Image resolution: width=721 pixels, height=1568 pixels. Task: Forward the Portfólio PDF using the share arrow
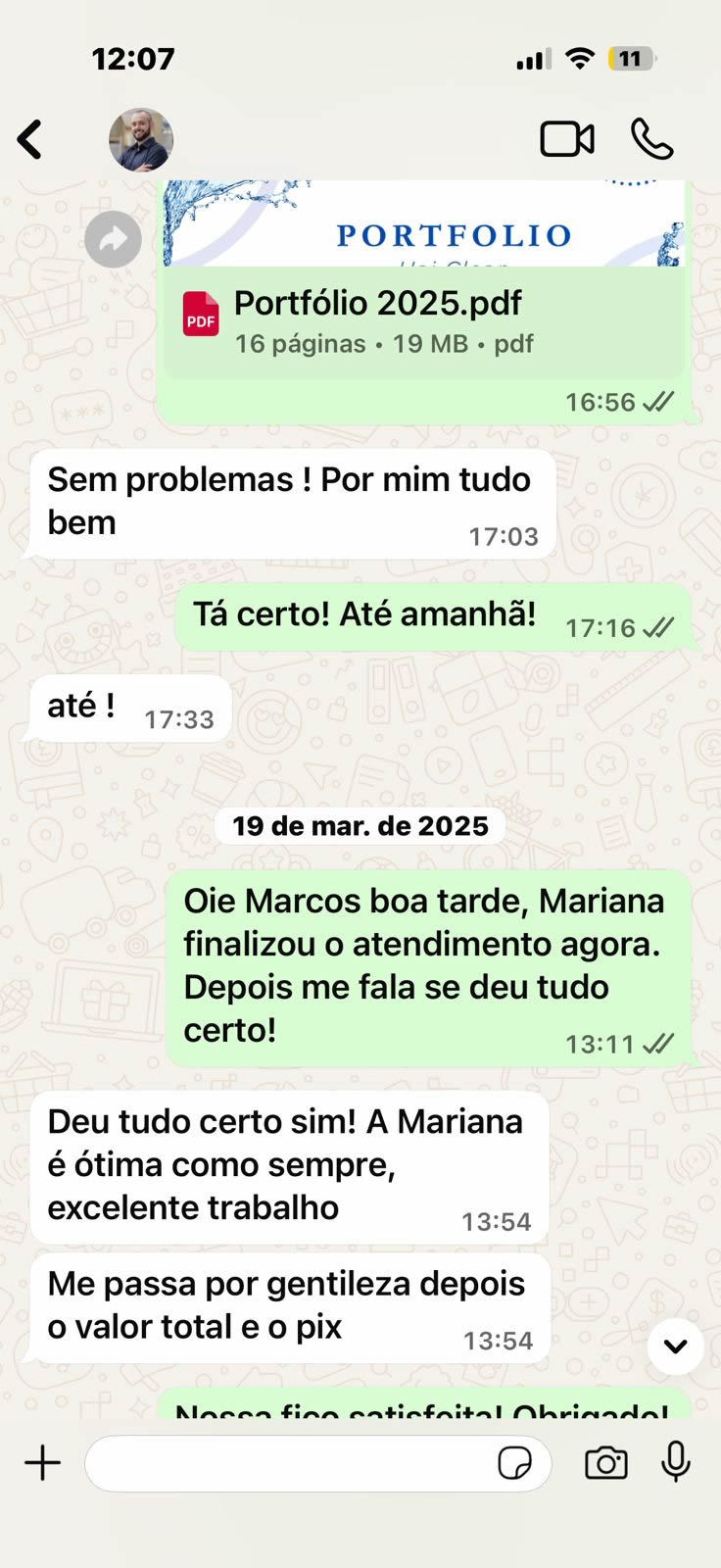point(113,239)
